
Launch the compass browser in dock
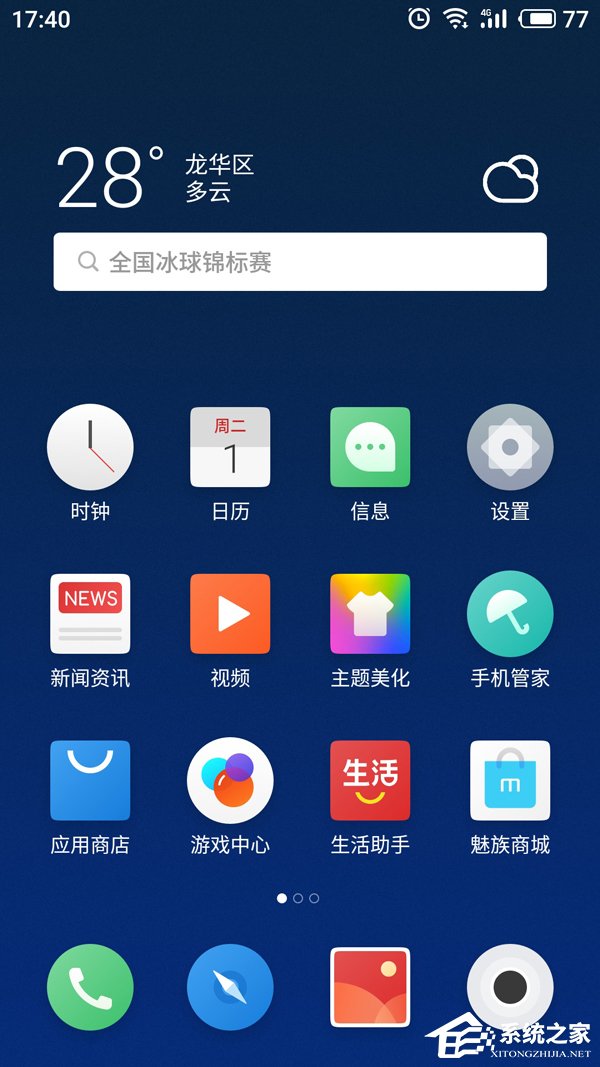point(230,987)
